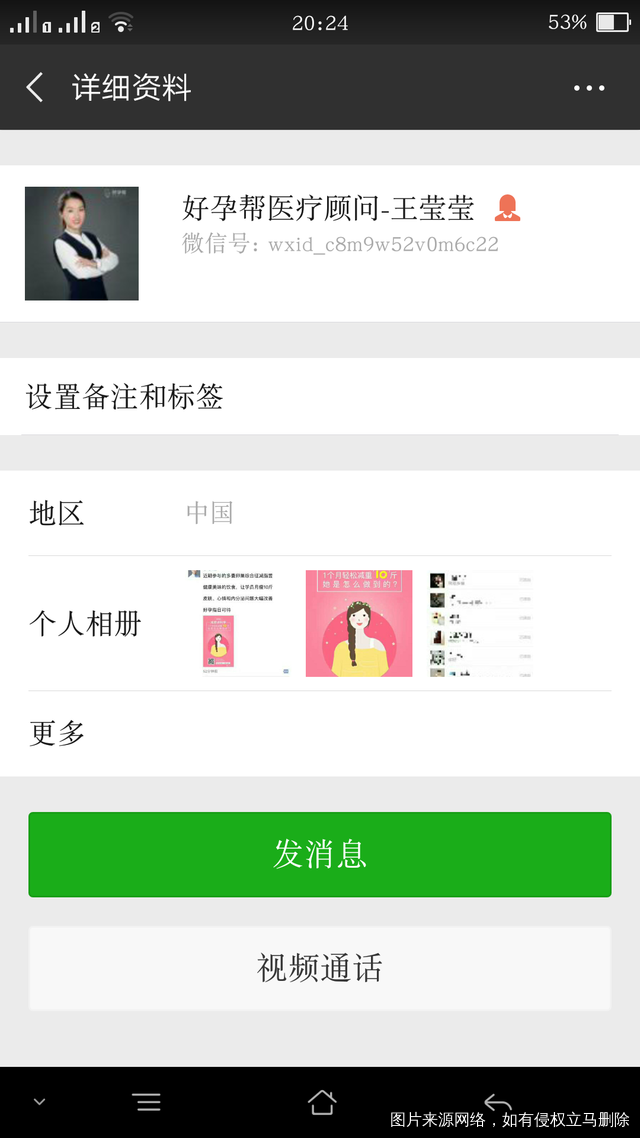Start a 视频通话 video call
Image resolution: width=640 pixels, height=1138 pixels.
pos(320,968)
